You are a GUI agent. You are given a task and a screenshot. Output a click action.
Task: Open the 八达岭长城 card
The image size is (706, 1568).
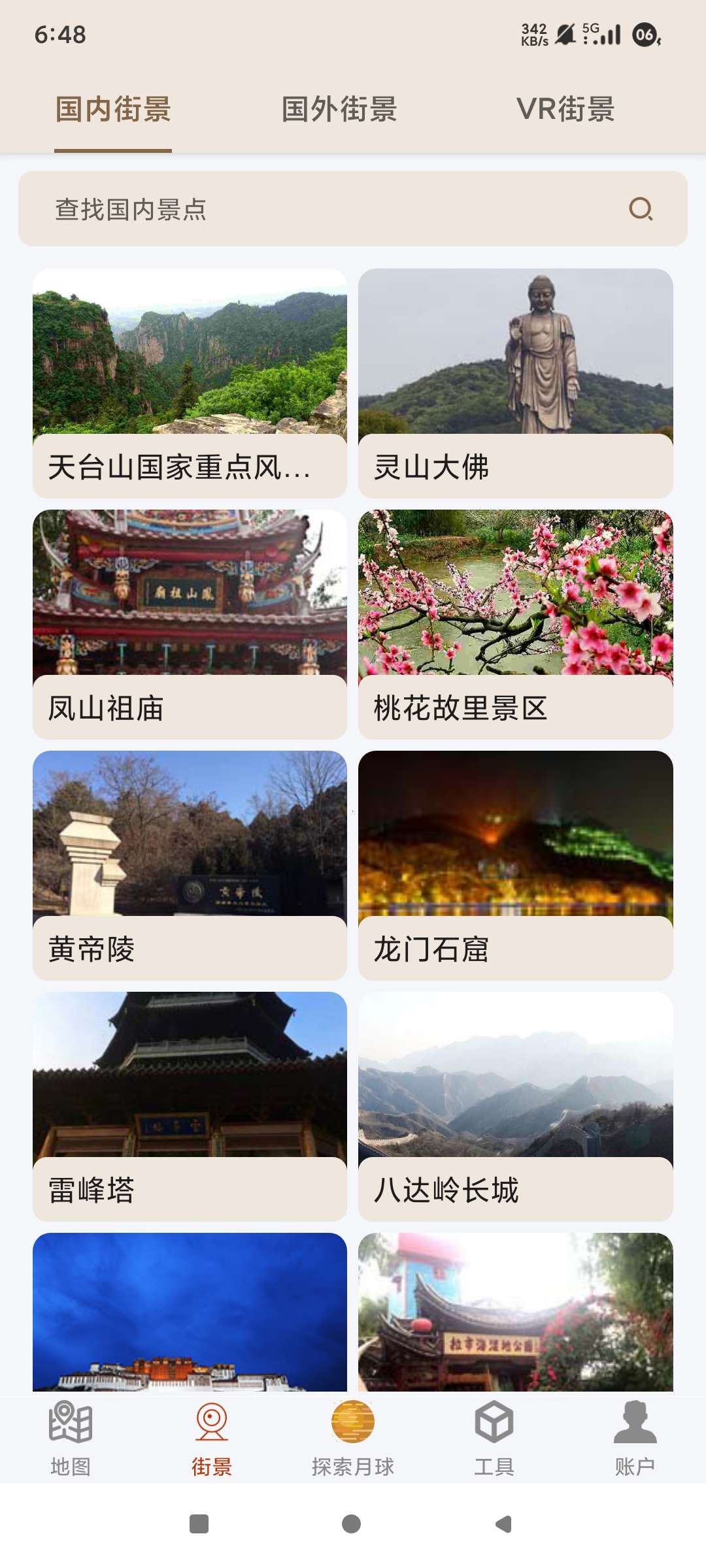pyautogui.click(x=516, y=1107)
